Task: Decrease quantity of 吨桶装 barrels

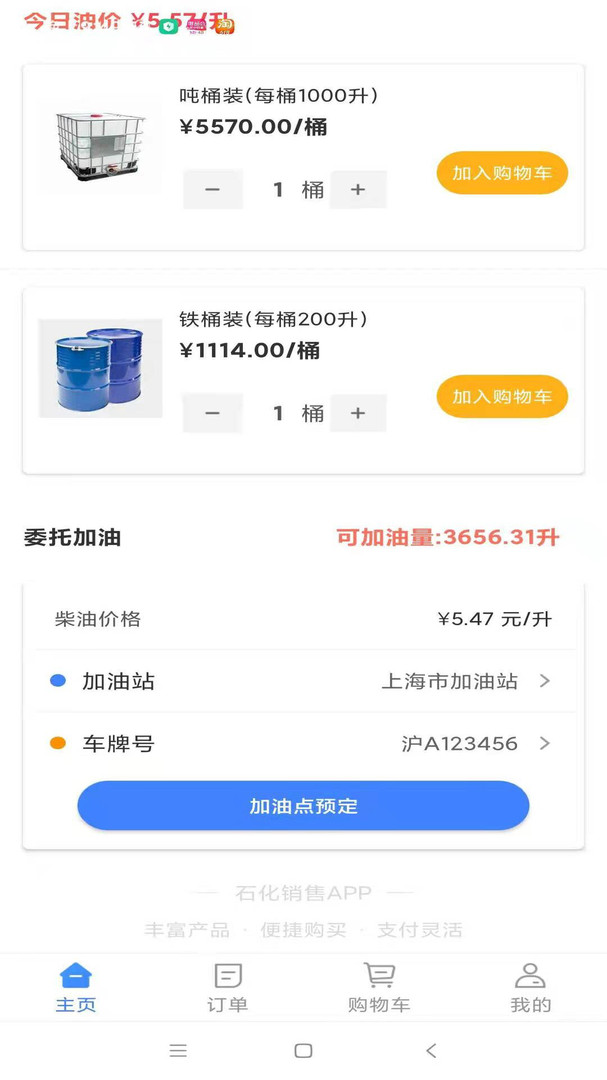Action: (x=212, y=190)
